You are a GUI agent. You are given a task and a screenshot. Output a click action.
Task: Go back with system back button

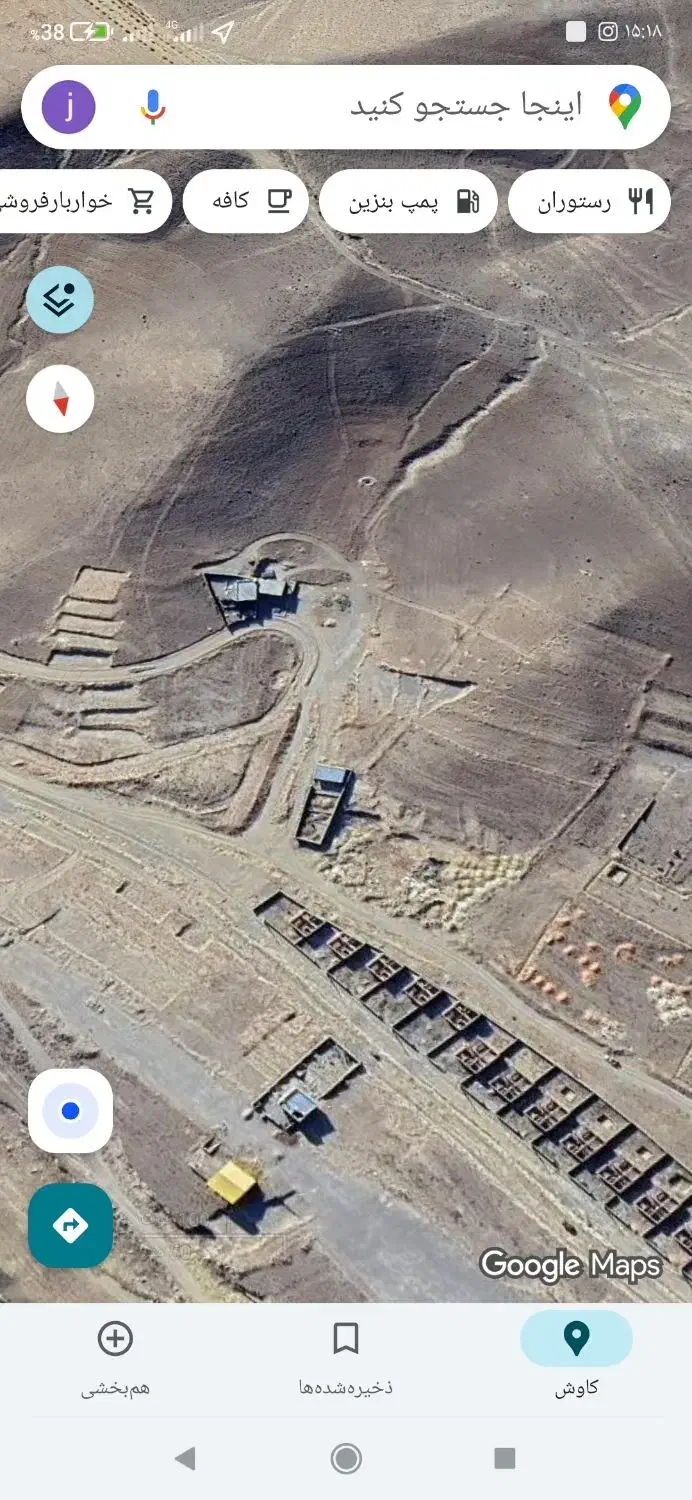185,1459
